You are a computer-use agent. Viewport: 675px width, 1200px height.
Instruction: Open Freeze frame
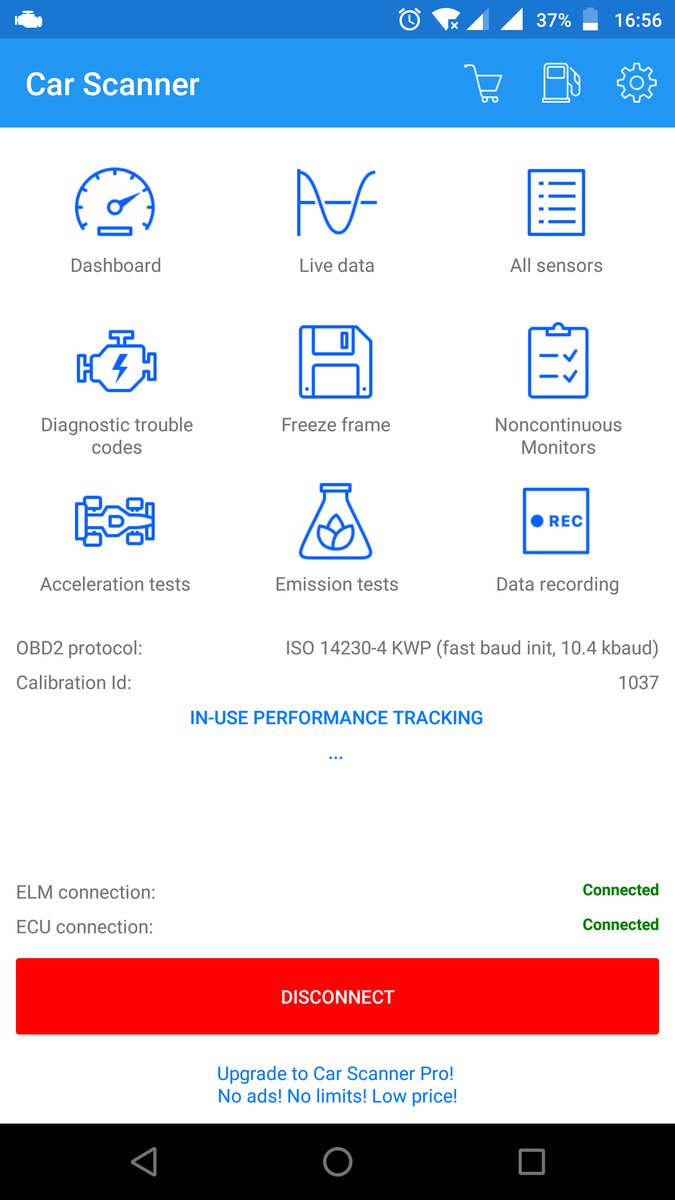(x=336, y=380)
